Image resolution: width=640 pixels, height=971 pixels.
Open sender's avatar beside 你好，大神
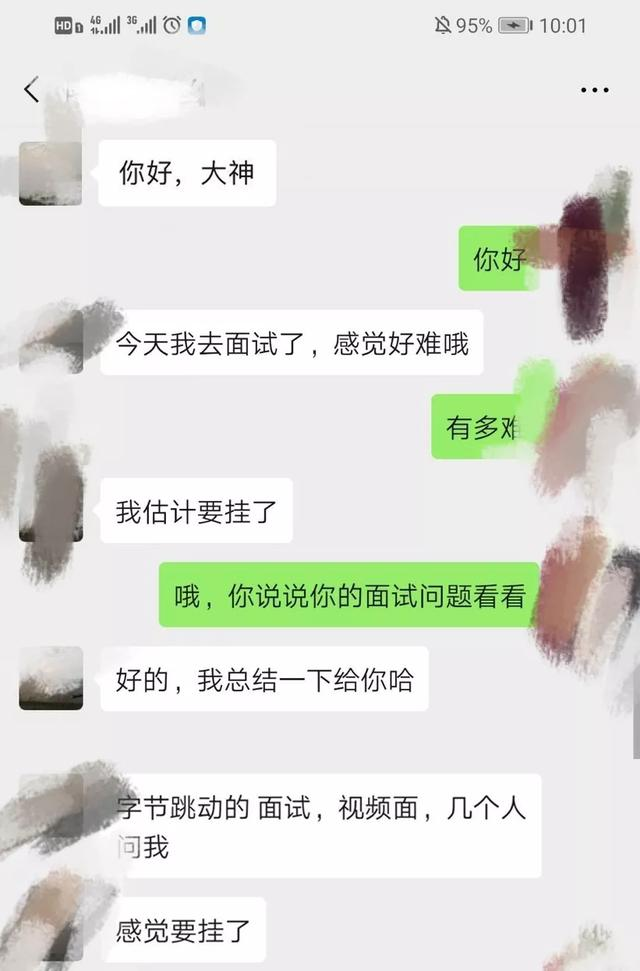[x=50, y=173]
